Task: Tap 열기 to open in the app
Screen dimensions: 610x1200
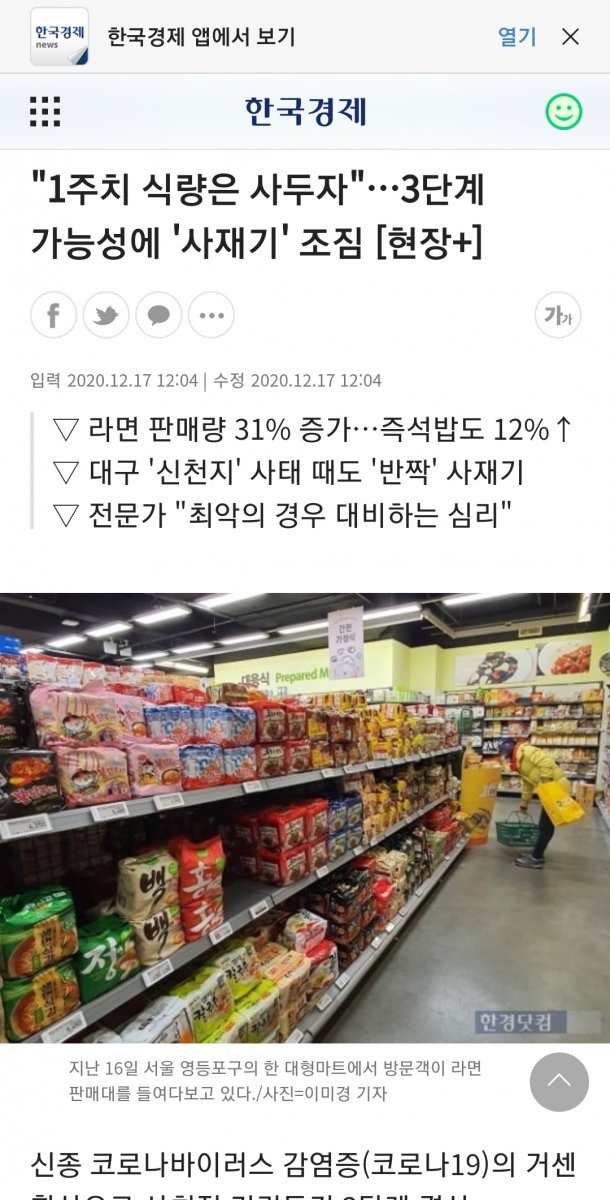Action: 517,37
